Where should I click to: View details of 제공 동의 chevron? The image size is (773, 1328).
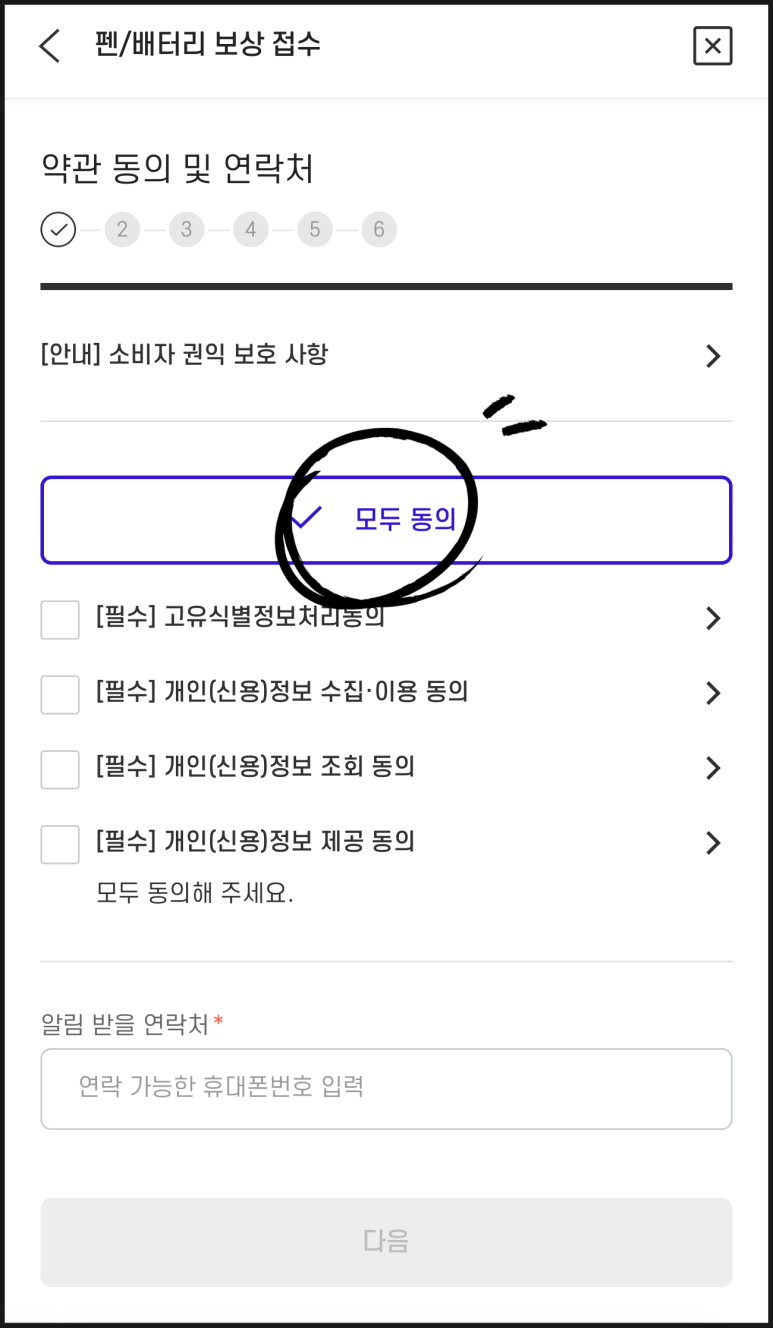[x=713, y=843]
